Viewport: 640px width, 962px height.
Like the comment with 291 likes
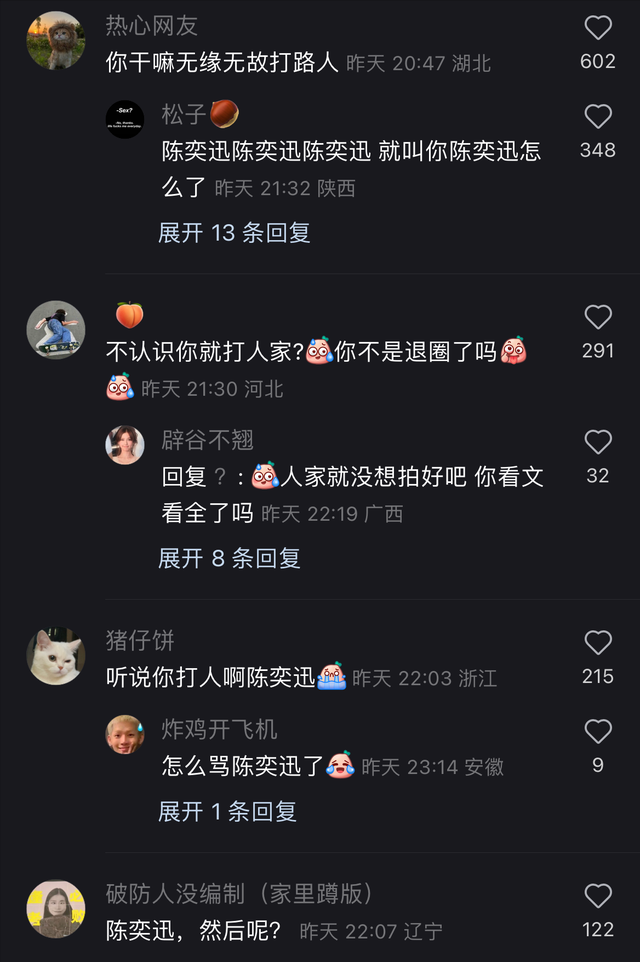(x=597, y=318)
